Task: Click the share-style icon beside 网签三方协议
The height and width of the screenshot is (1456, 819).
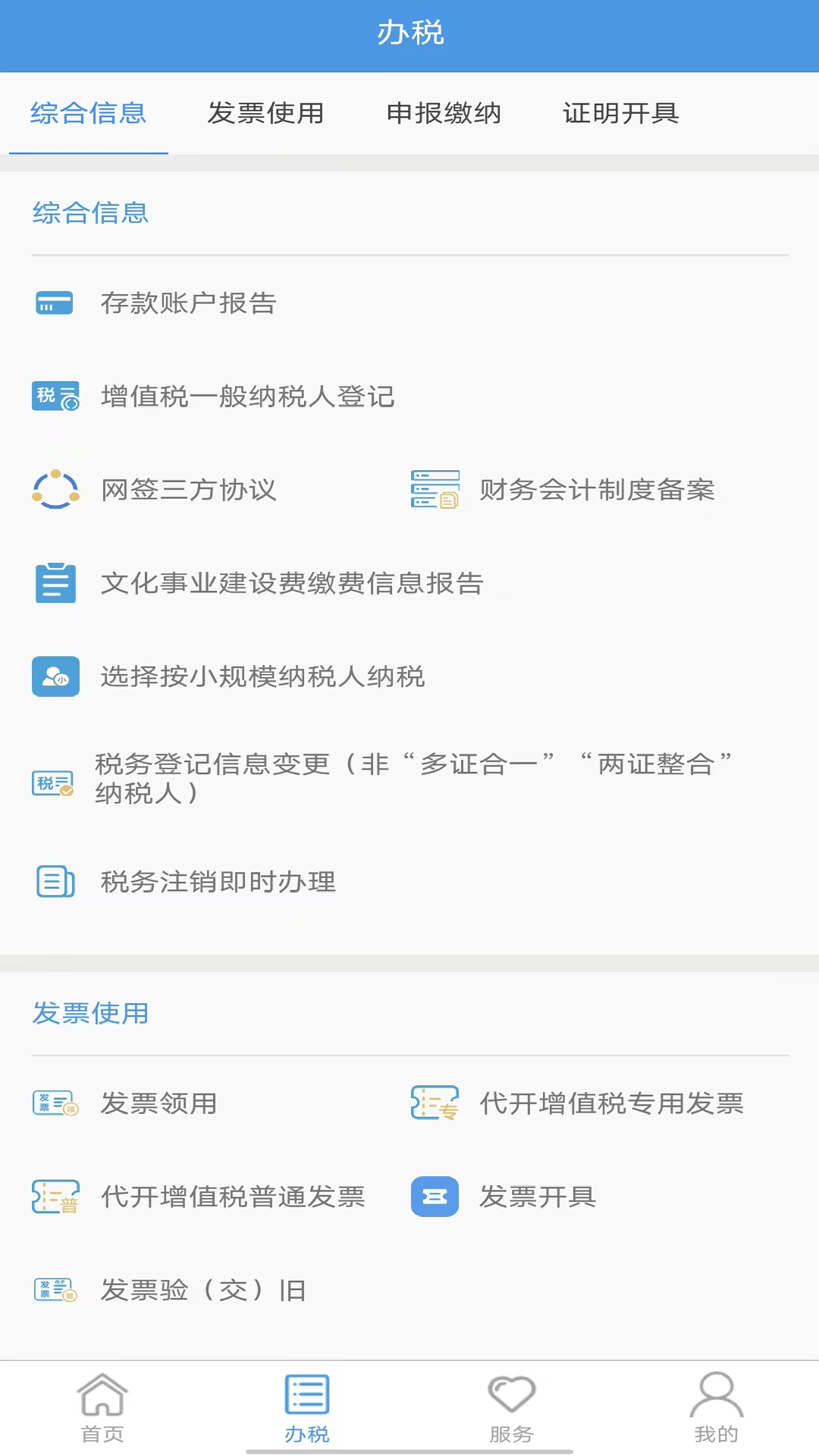Action: point(54,490)
